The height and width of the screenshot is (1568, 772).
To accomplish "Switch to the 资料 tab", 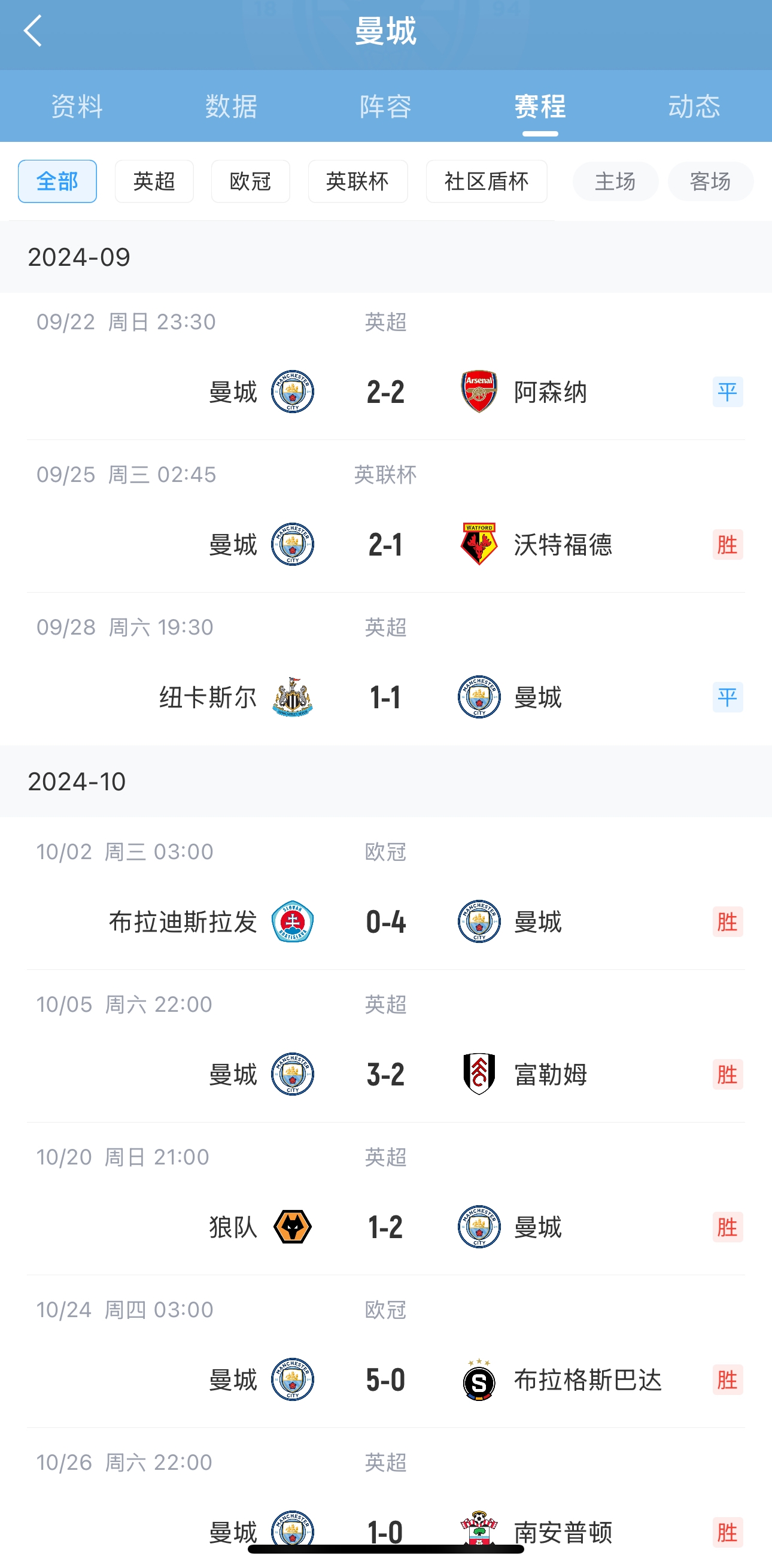I will (x=77, y=106).
